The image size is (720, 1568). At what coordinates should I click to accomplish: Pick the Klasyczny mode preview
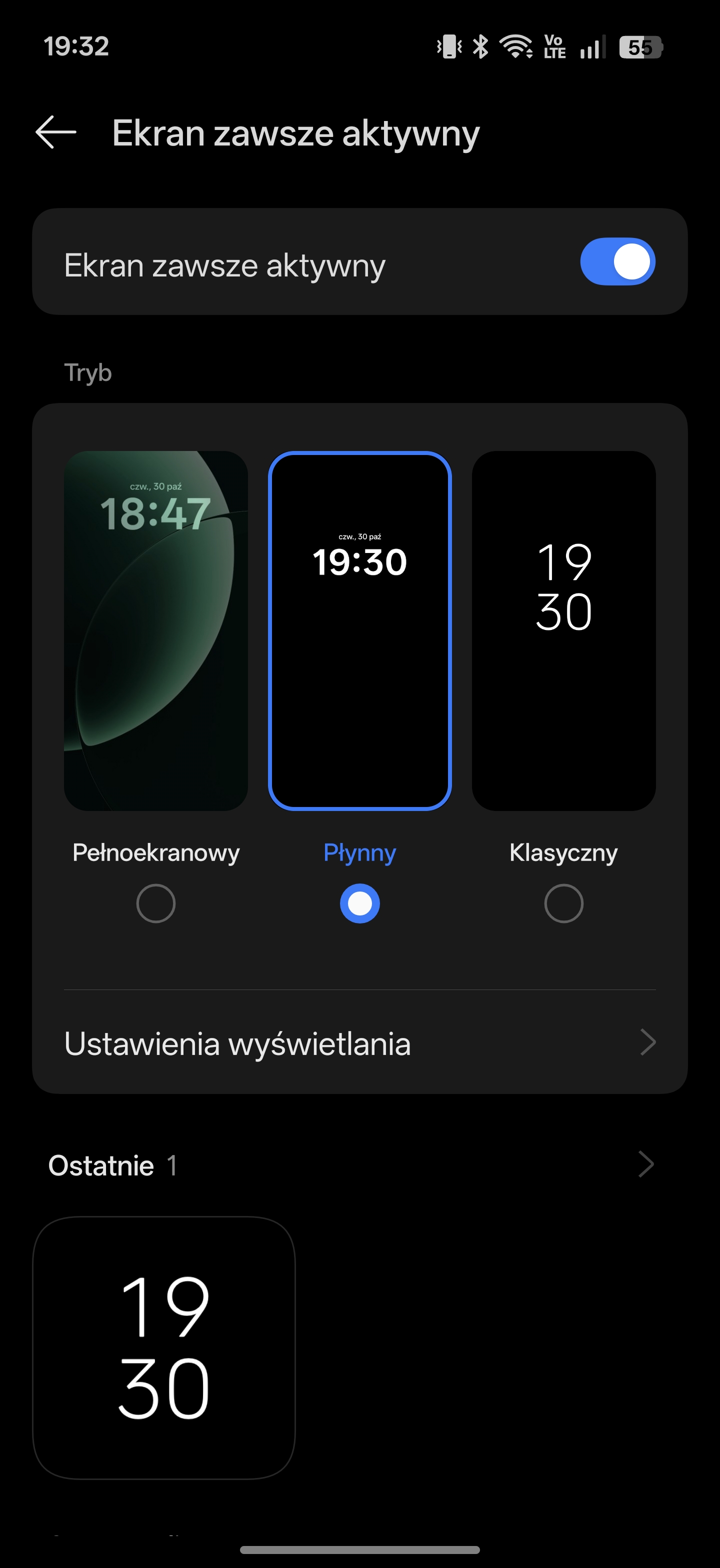(x=563, y=630)
